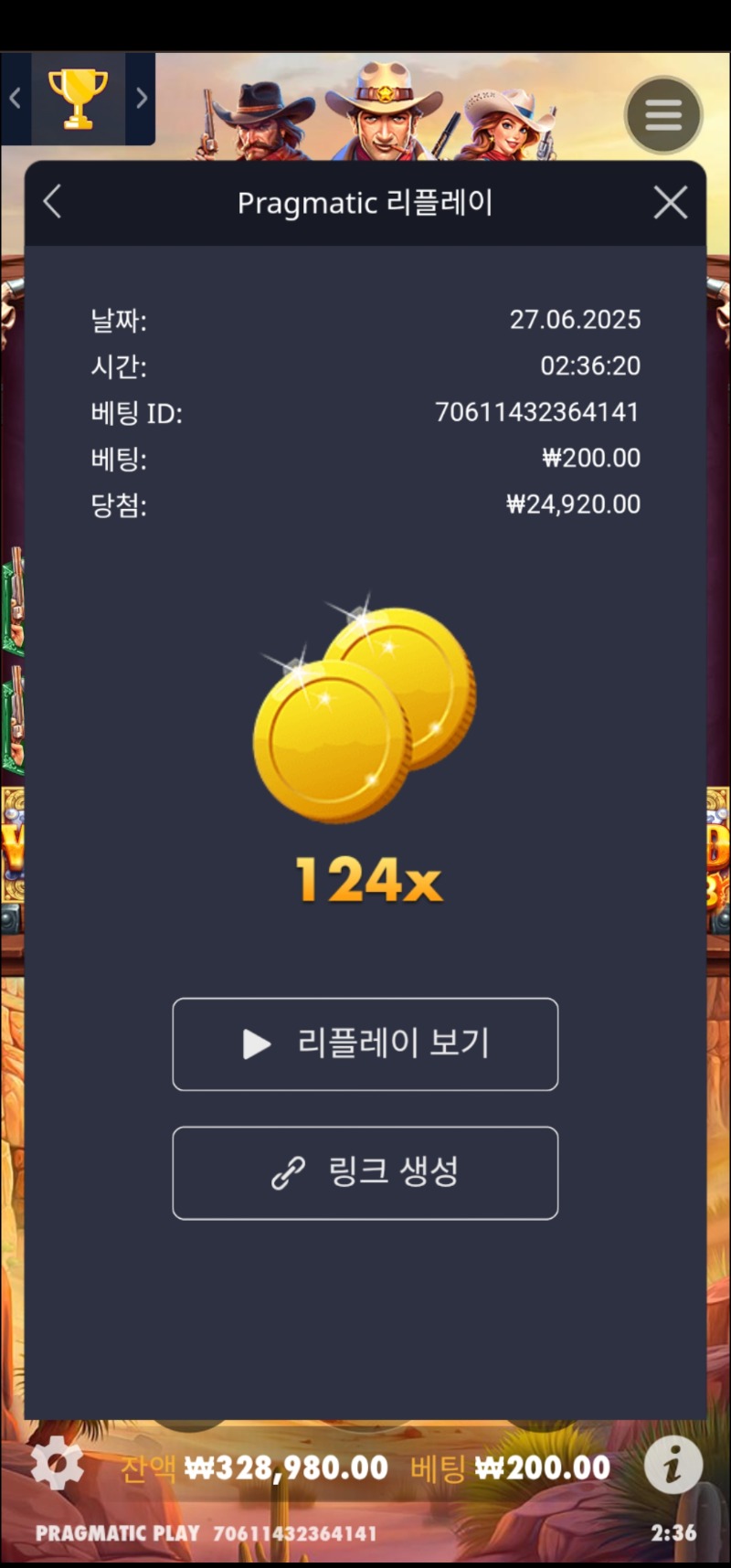Open the game info button

pos(673,1466)
